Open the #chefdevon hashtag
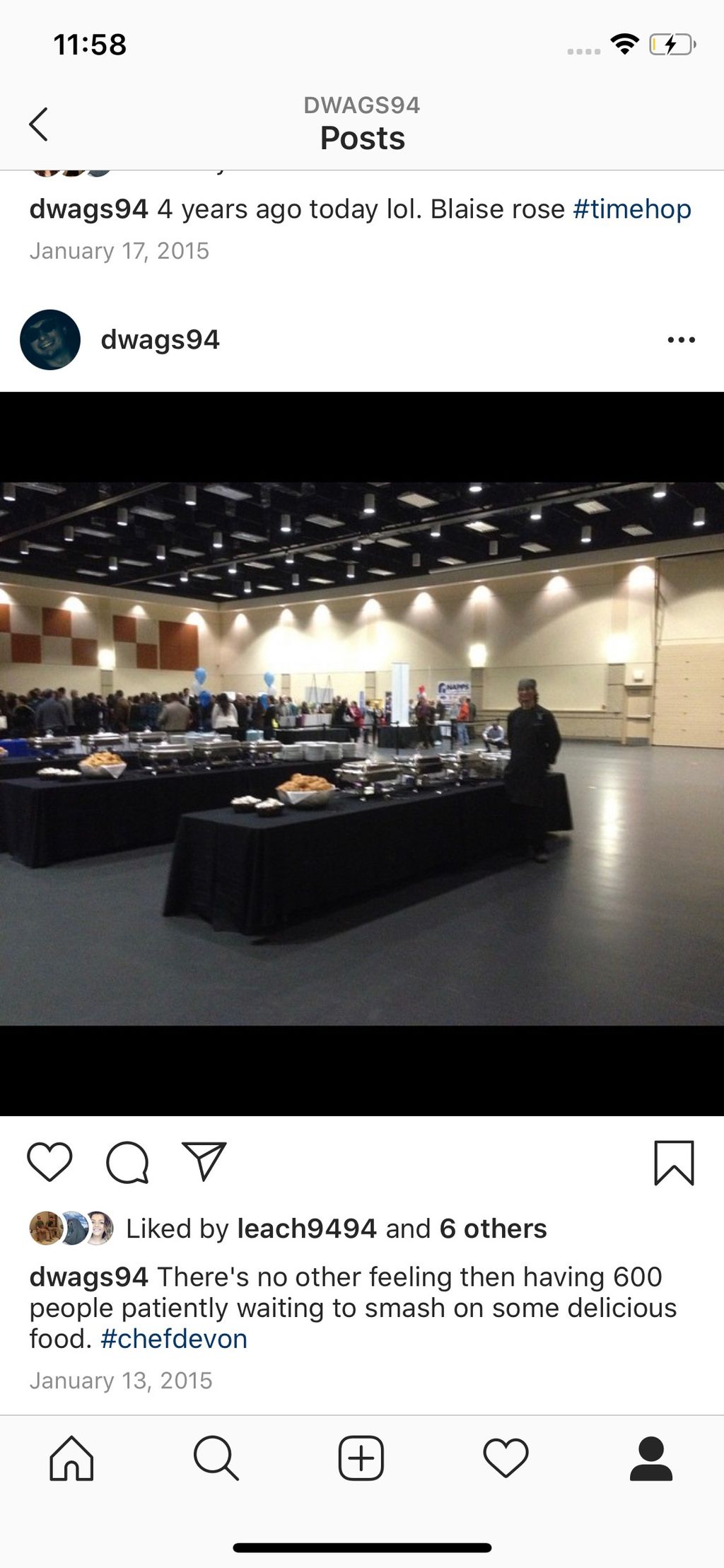This screenshot has height=1568, width=724. click(174, 1339)
